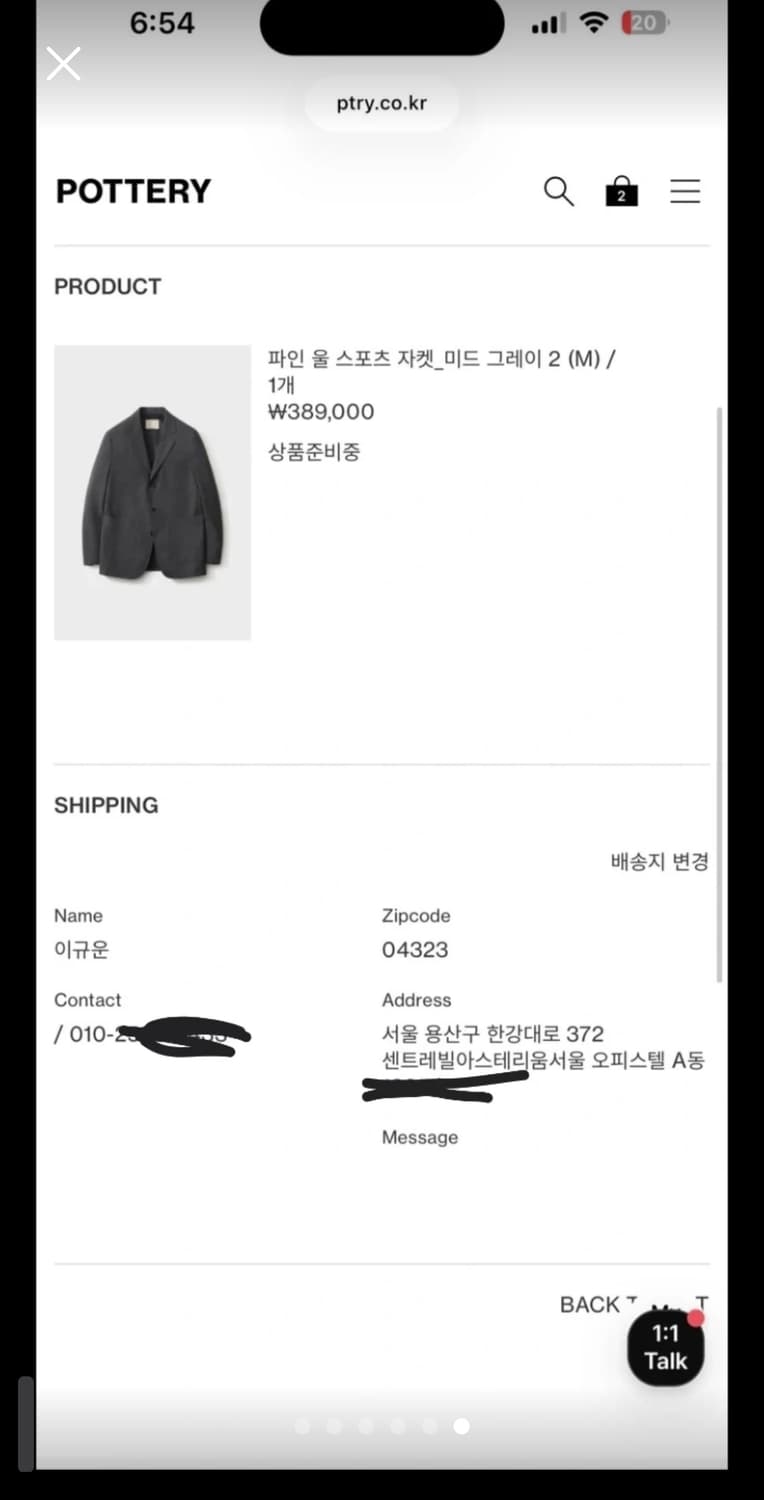Tap the 6:54 clock in the status bar

click(162, 22)
